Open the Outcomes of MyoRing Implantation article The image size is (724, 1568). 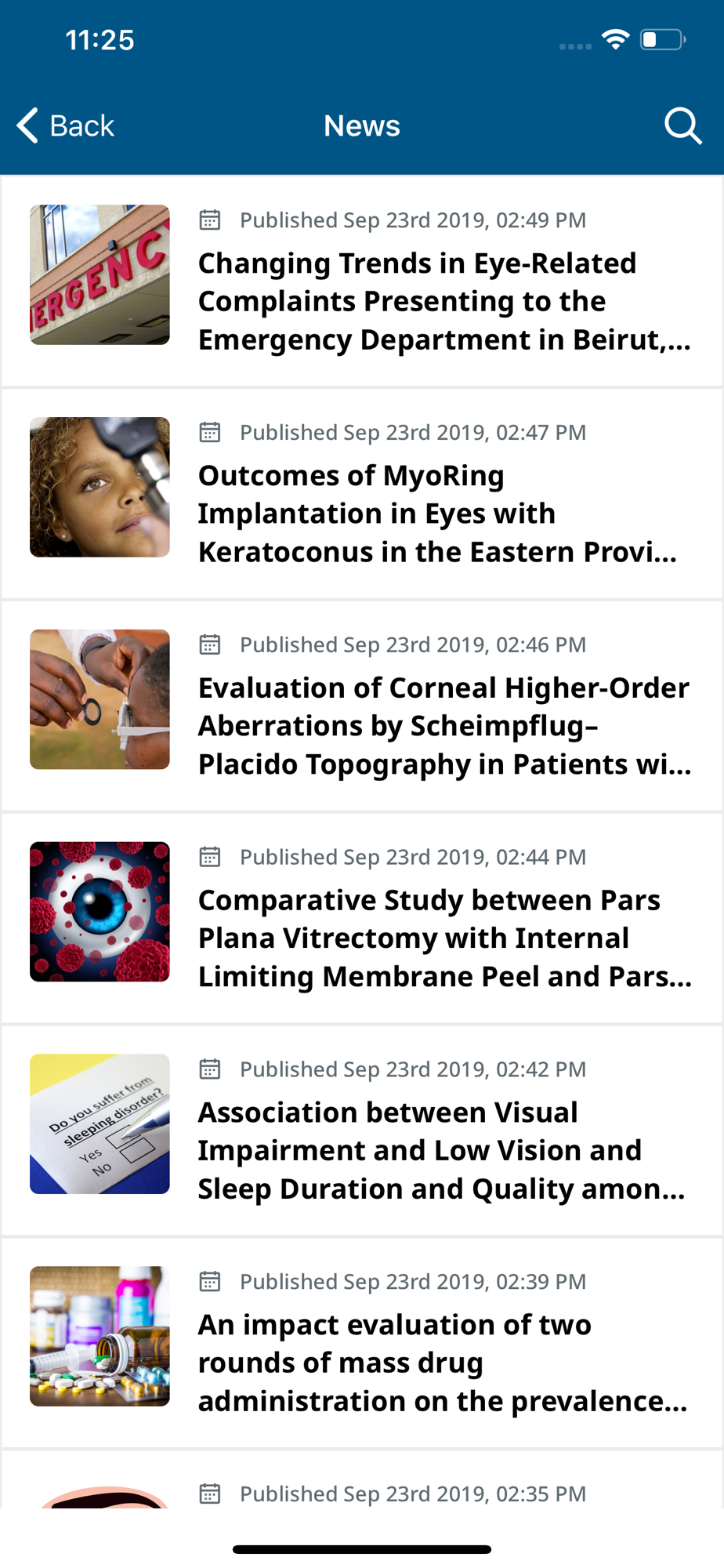(362, 494)
